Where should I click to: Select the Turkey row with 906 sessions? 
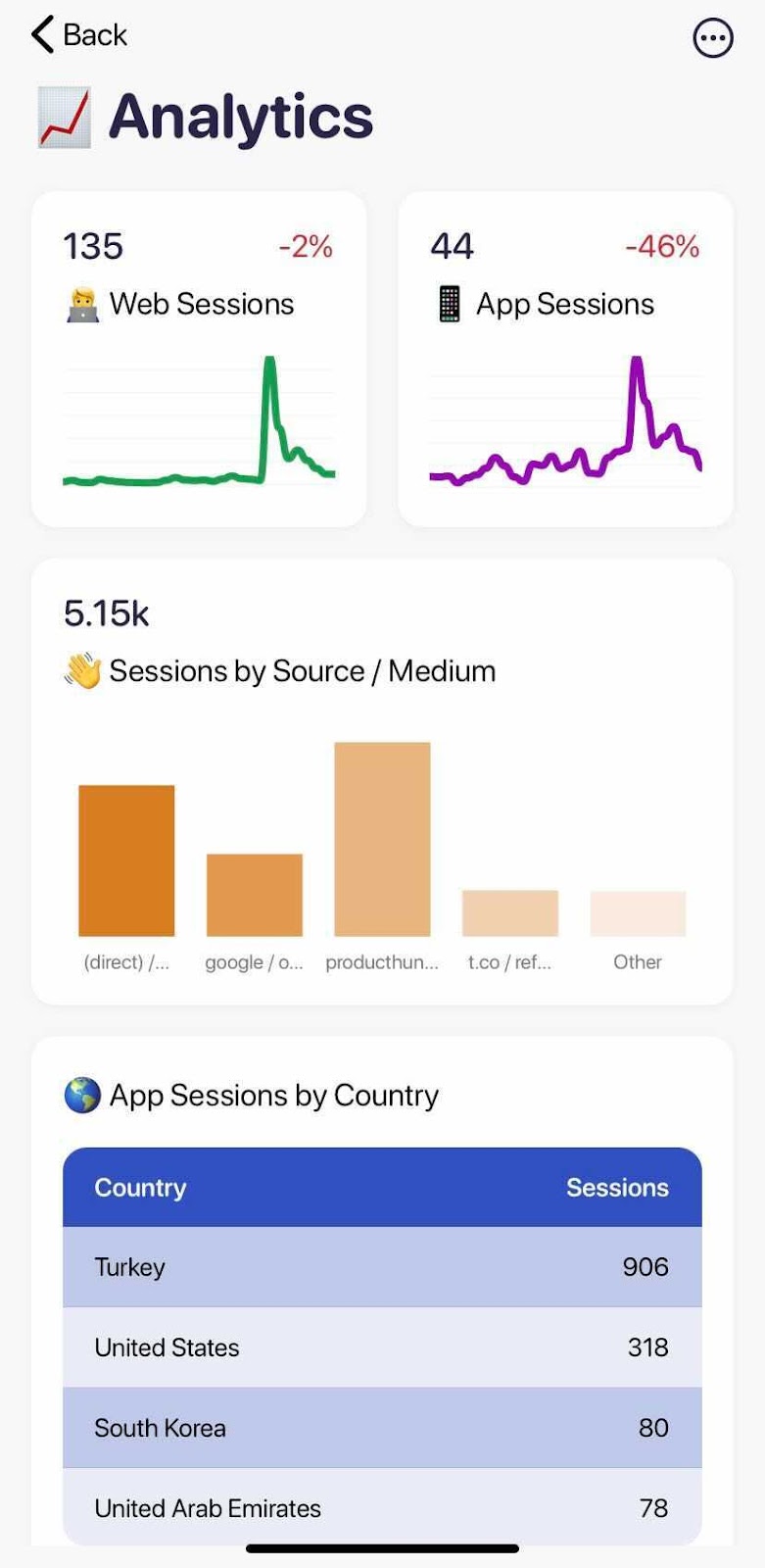381,1266
